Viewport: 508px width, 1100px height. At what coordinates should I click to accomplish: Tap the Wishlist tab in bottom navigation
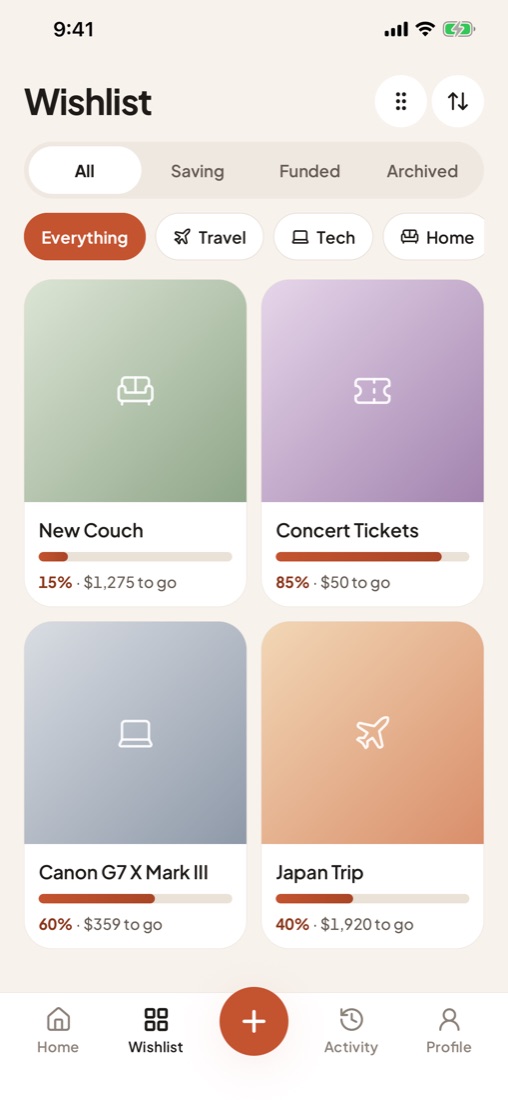[156, 1031]
